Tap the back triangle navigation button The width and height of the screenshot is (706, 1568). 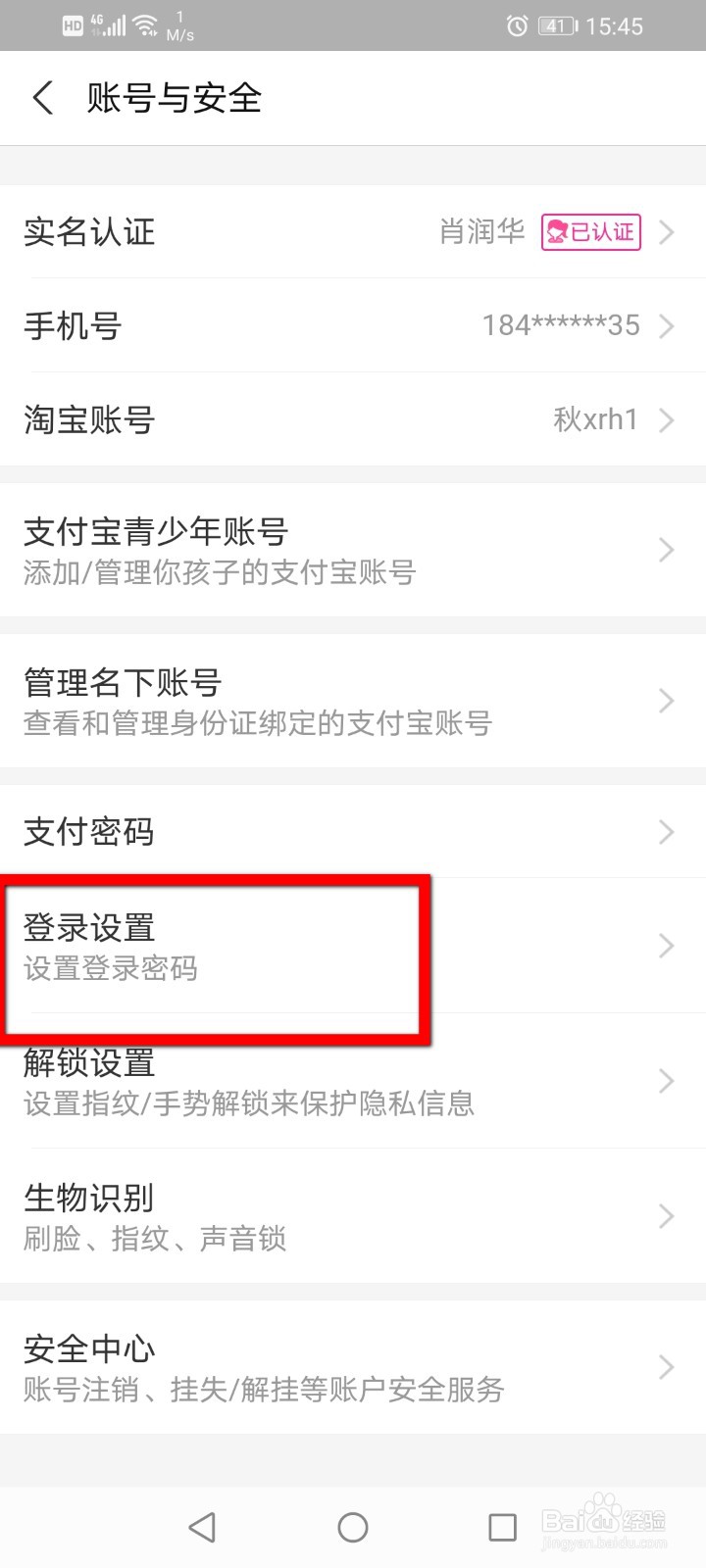[x=202, y=1527]
